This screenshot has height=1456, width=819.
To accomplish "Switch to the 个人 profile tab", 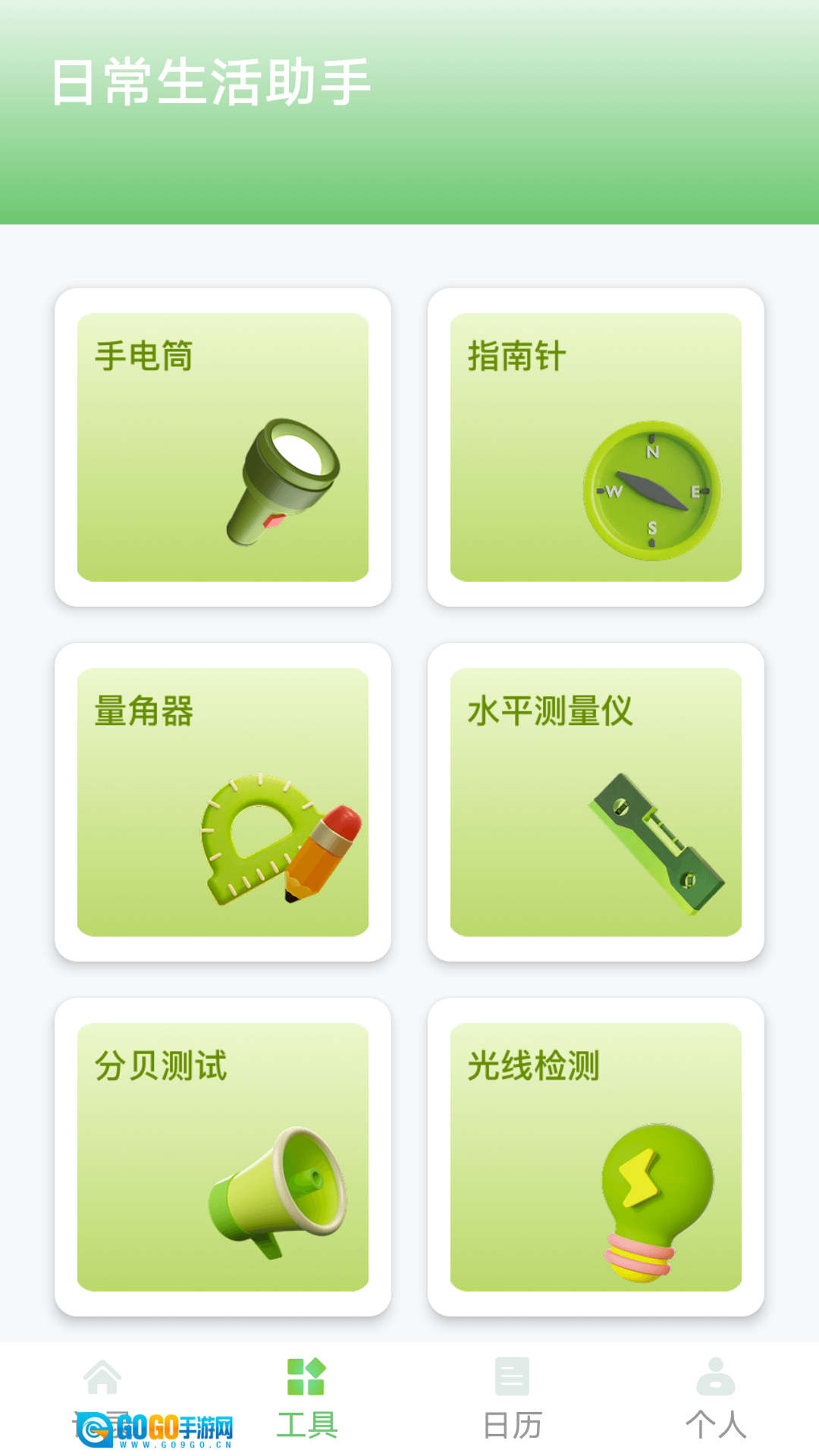I will (x=716, y=1397).
